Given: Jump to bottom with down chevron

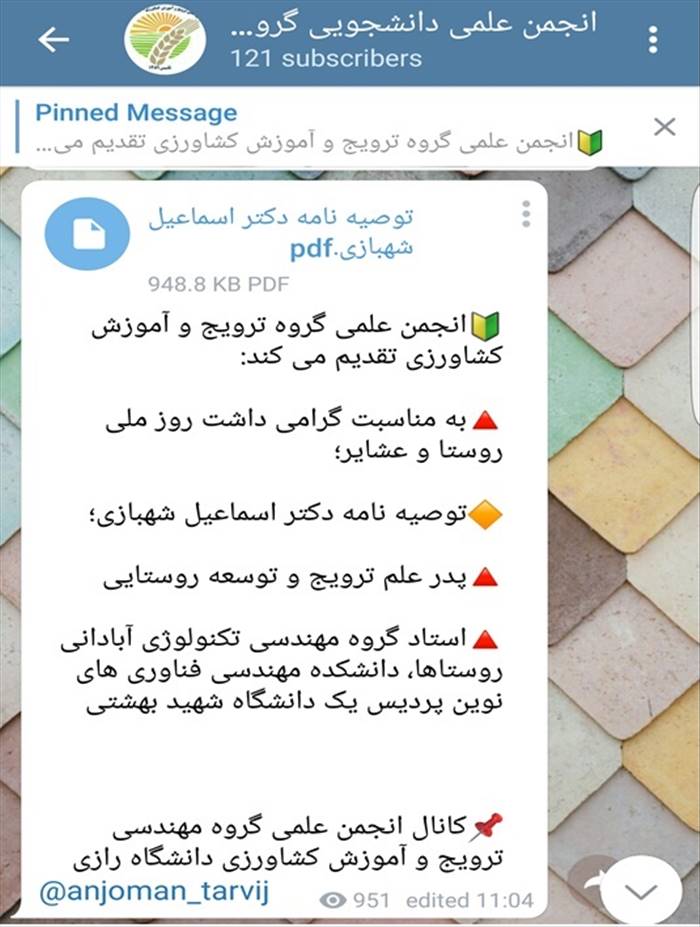Looking at the screenshot, I should (640, 891).
